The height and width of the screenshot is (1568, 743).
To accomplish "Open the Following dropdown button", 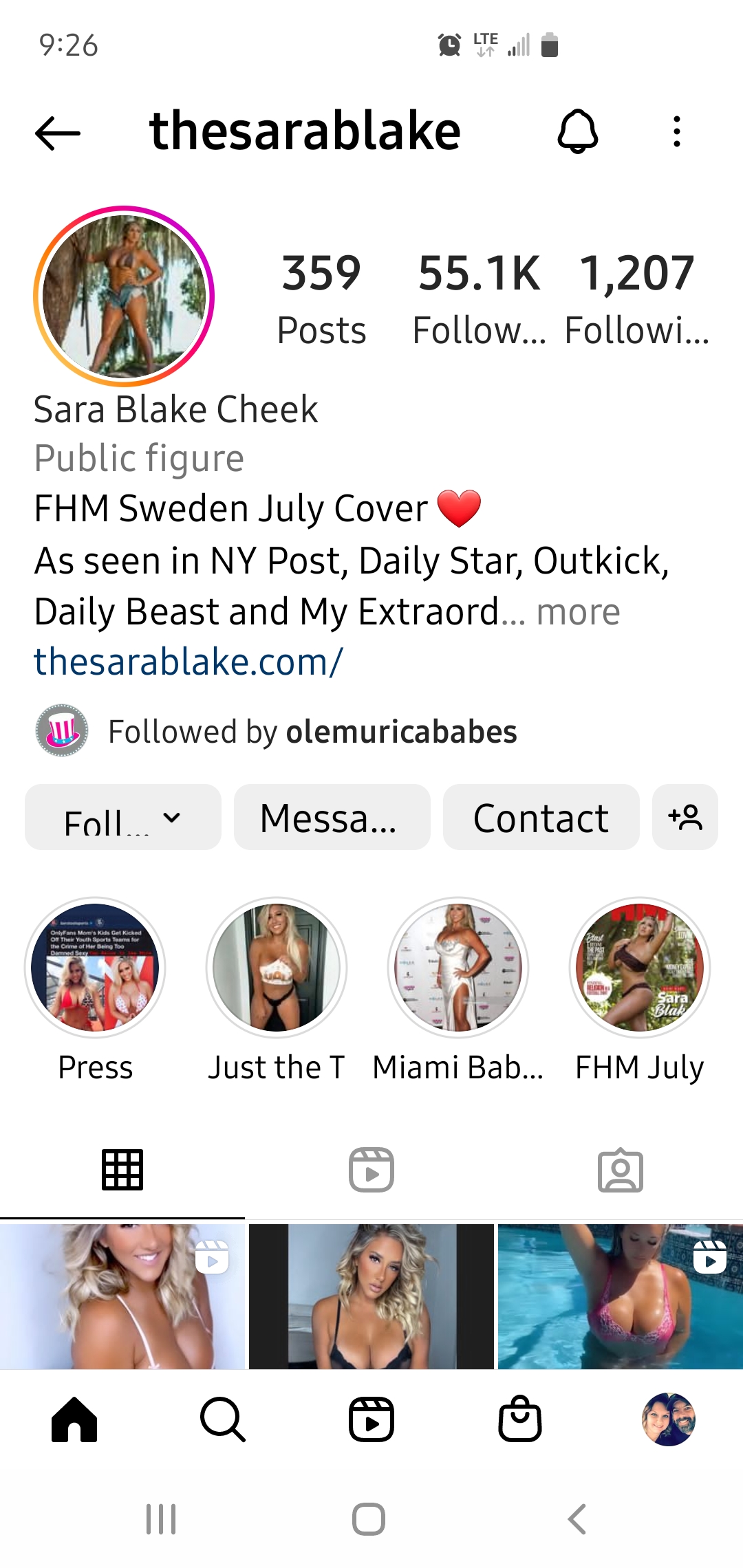I will coord(123,818).
